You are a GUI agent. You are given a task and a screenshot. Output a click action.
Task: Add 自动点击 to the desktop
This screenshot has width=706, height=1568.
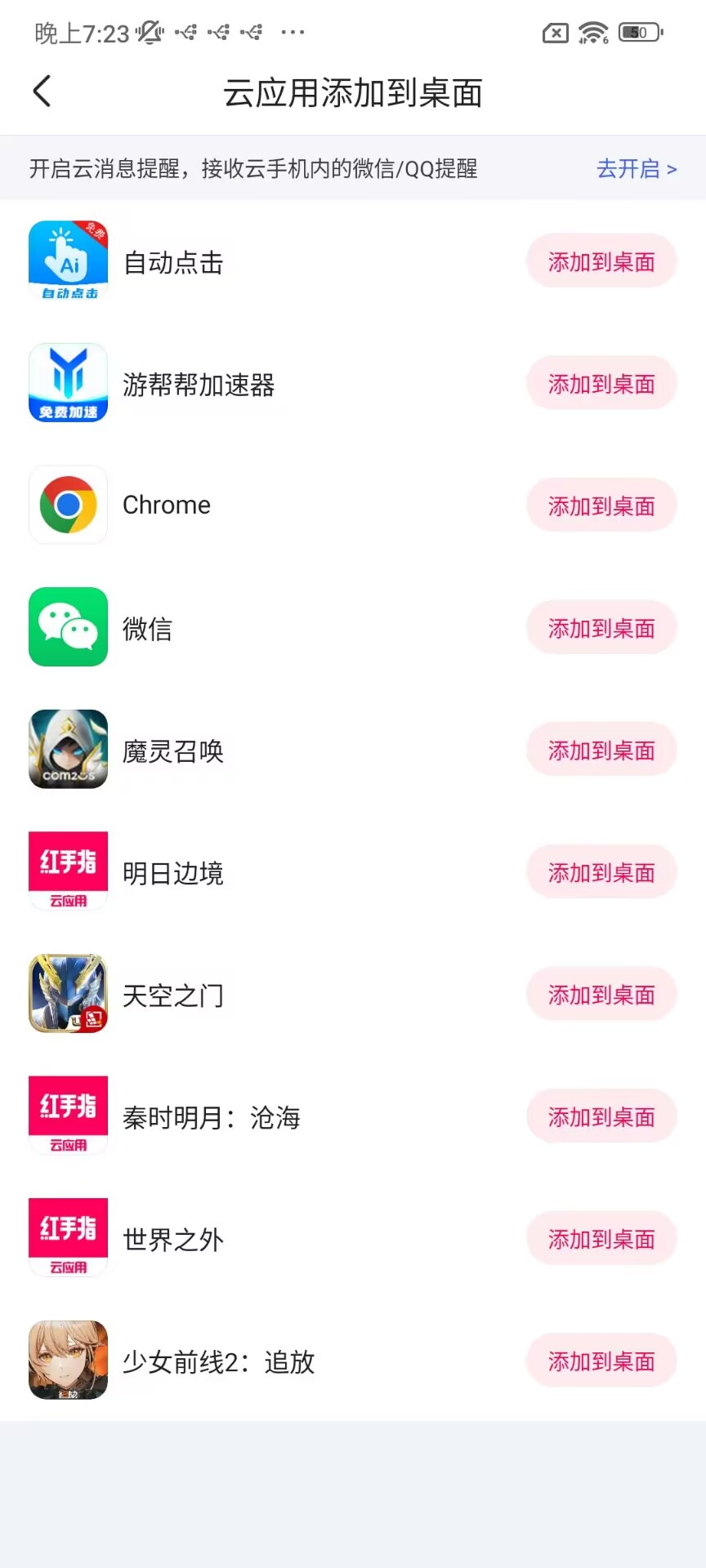pyautogui.click(x=601, y=262)
